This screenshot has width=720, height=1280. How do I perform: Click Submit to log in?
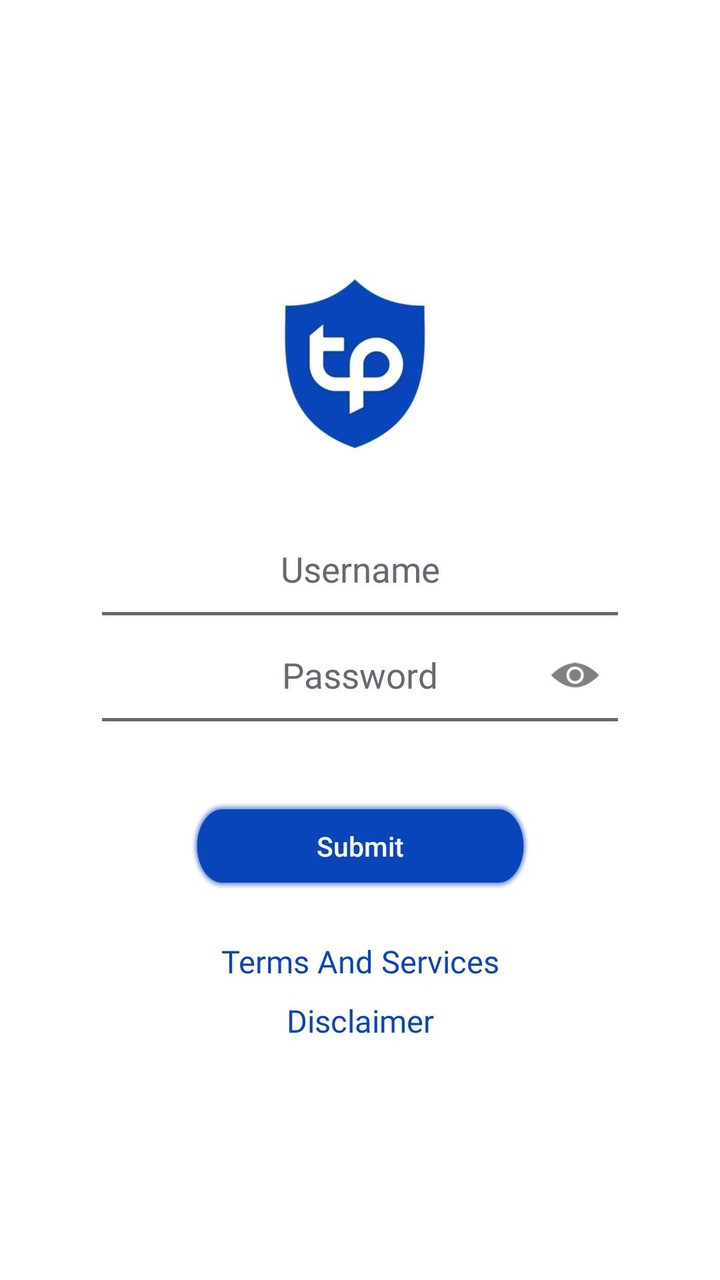359,846
